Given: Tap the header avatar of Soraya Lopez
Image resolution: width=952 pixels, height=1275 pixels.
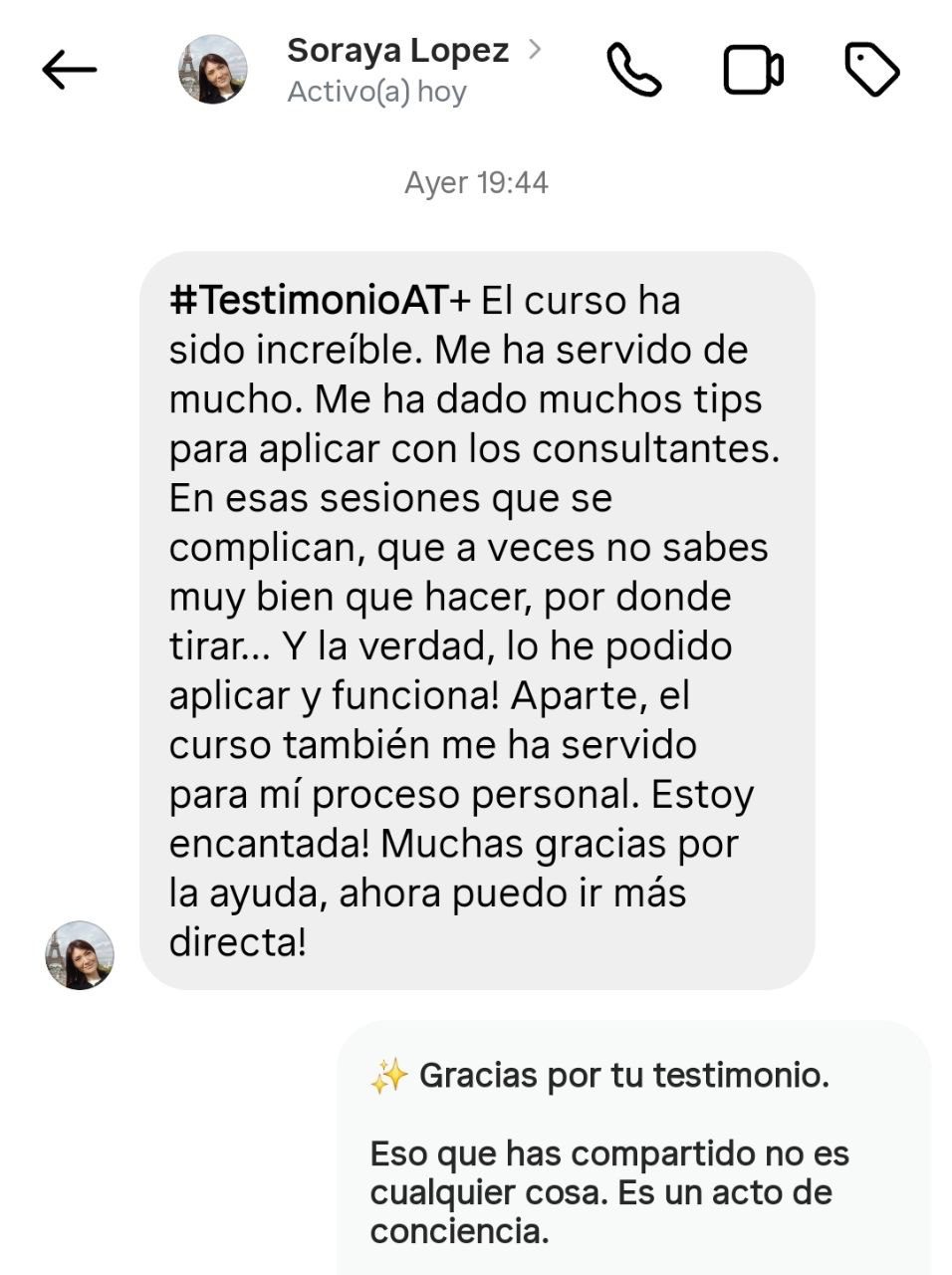Looking at the screenshot, I should (212, 70).
